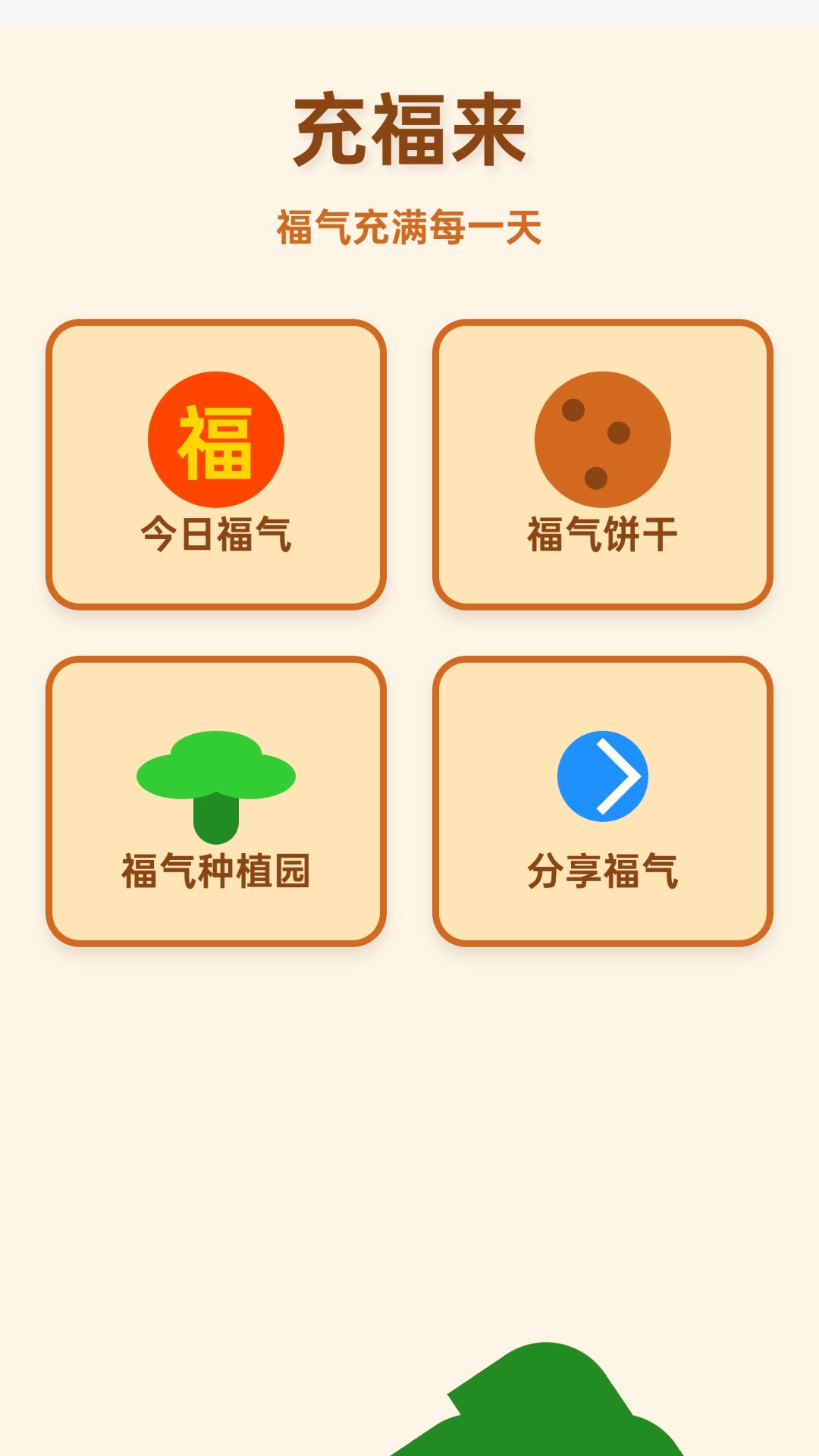This screenshot has height=1456, width=819.
Task: Open 今日福气 via its circular icon
Action: (215, 438)
